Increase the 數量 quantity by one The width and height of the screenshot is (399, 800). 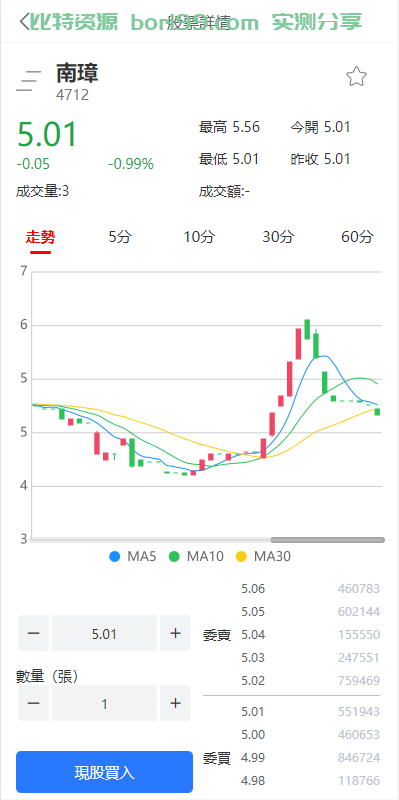(176, 703)
